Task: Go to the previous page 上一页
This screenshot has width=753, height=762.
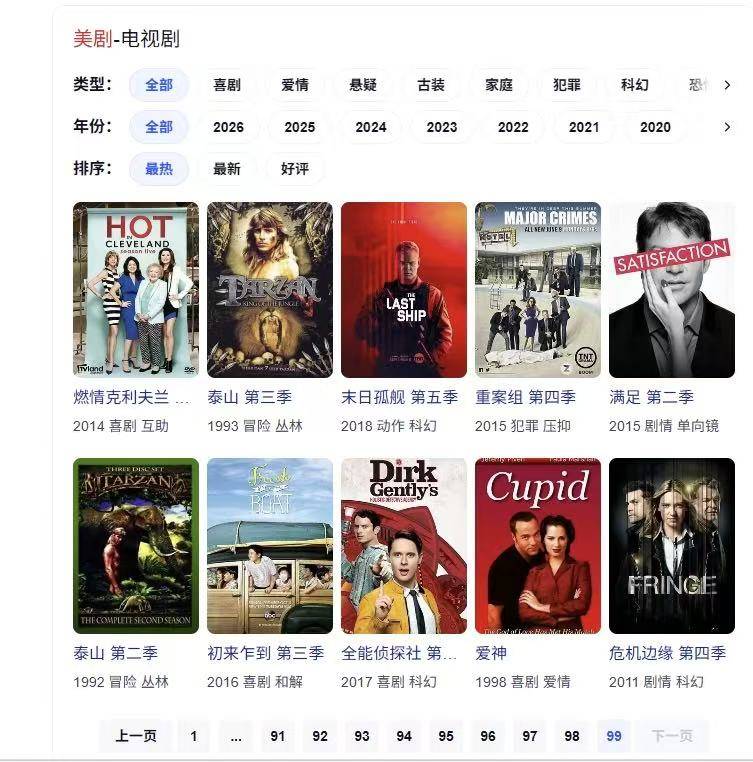Action: tap(136, 736)
